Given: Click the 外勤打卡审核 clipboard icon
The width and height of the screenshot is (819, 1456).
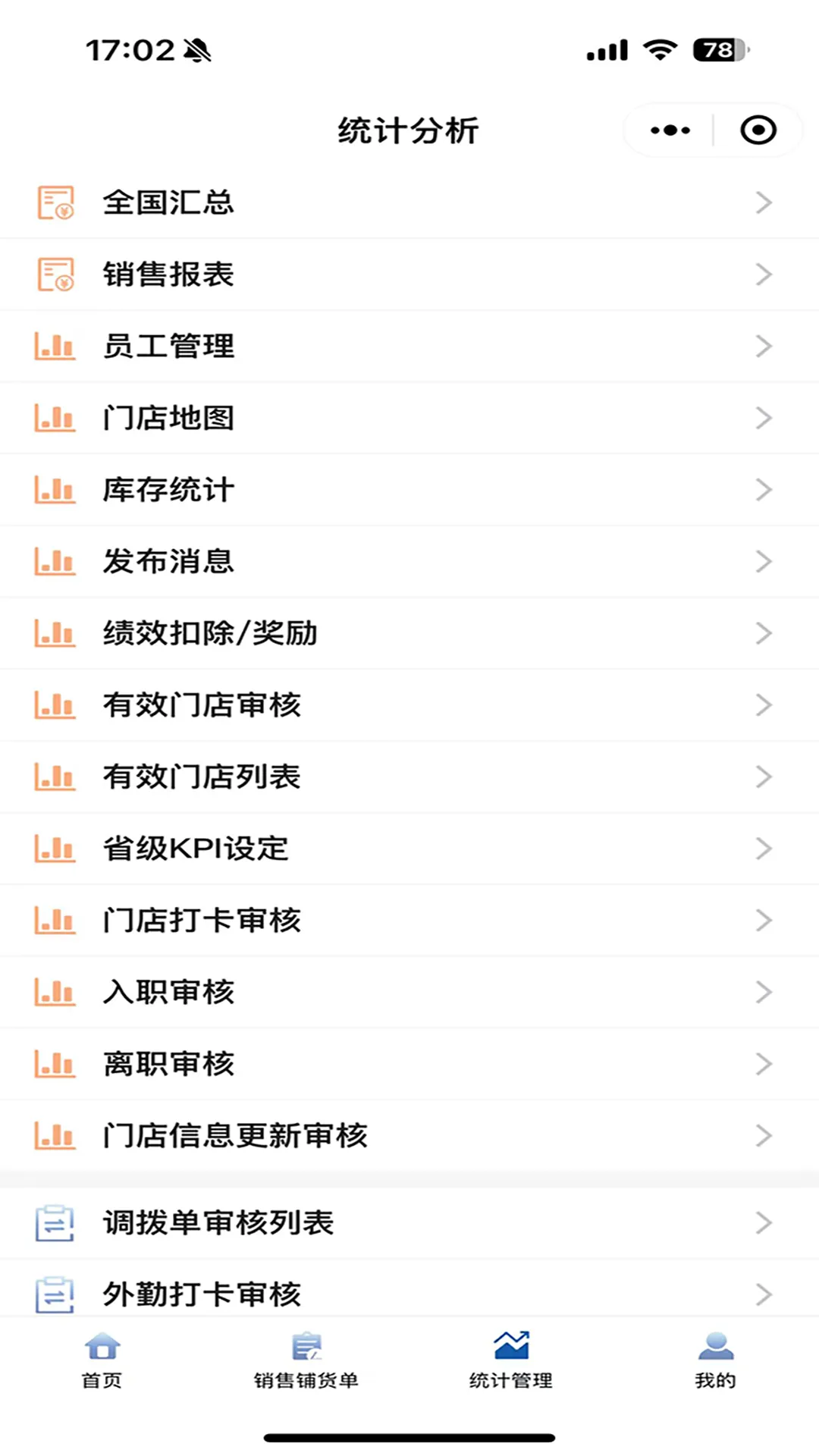Looking at the screenshot, I should pyautogui.click(x=55, y=1294).
